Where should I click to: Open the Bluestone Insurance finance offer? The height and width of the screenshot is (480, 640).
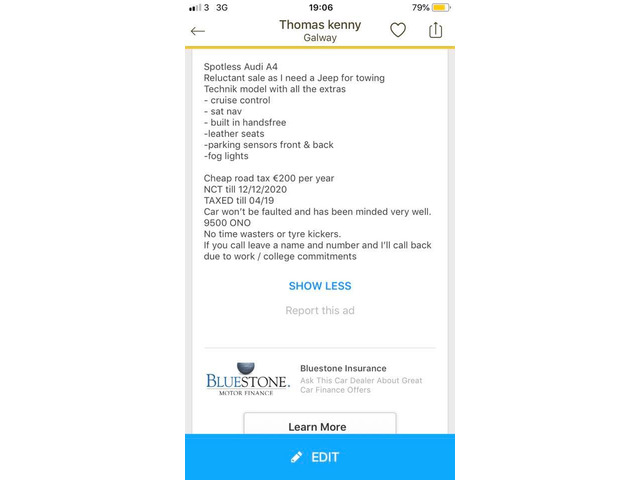[x=342, y=369]
